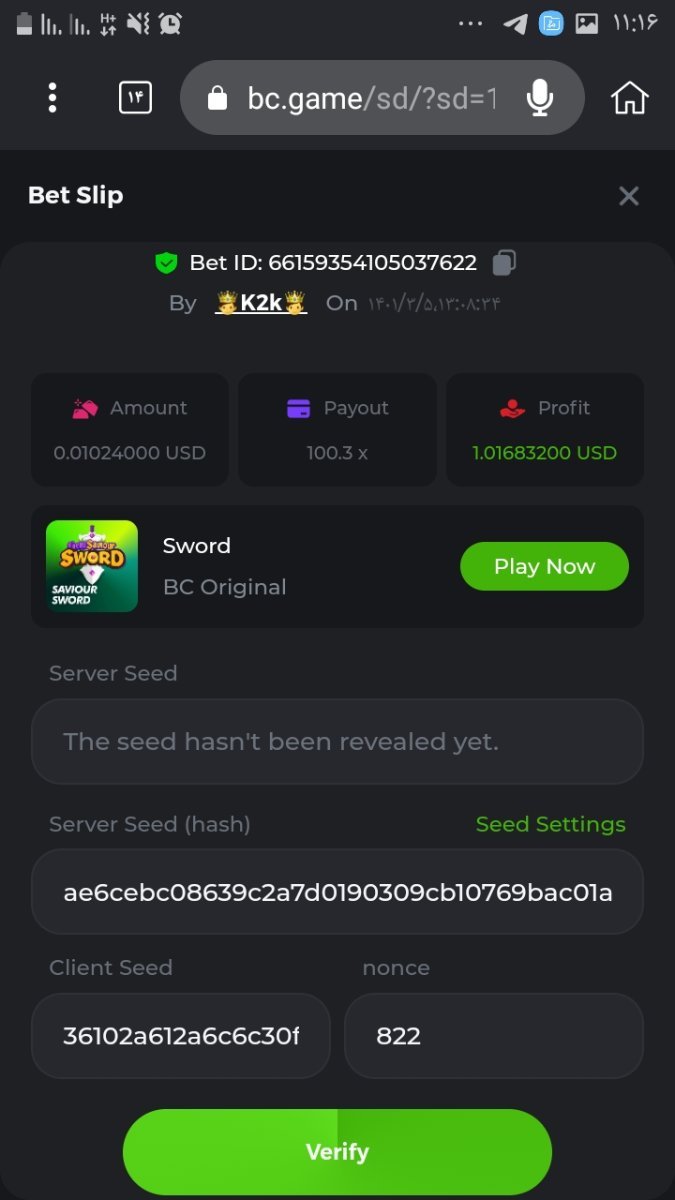Screen dimensions: 675x1200
Task: Open the Sword game thumbnail
Action: 92,566
